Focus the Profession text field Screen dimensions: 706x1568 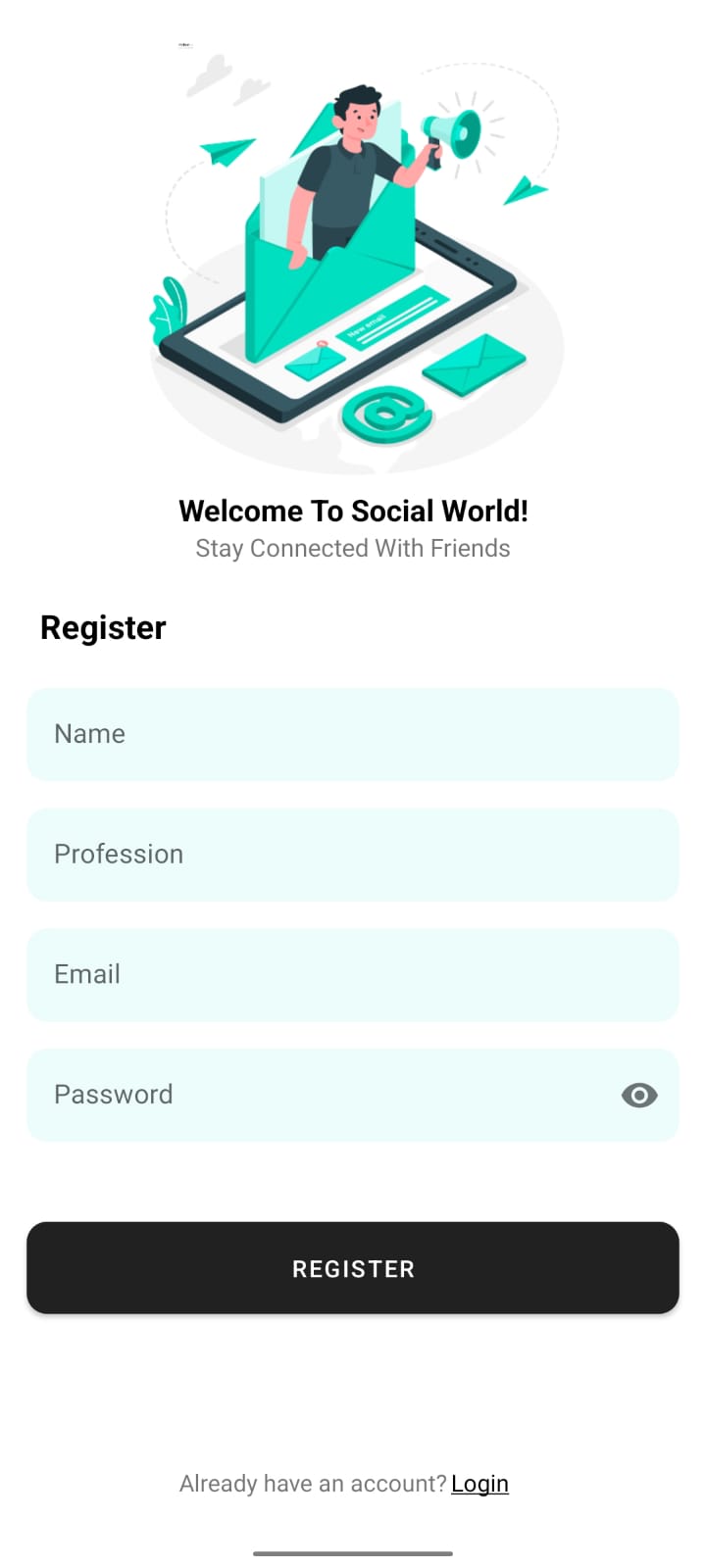(353, 855)
